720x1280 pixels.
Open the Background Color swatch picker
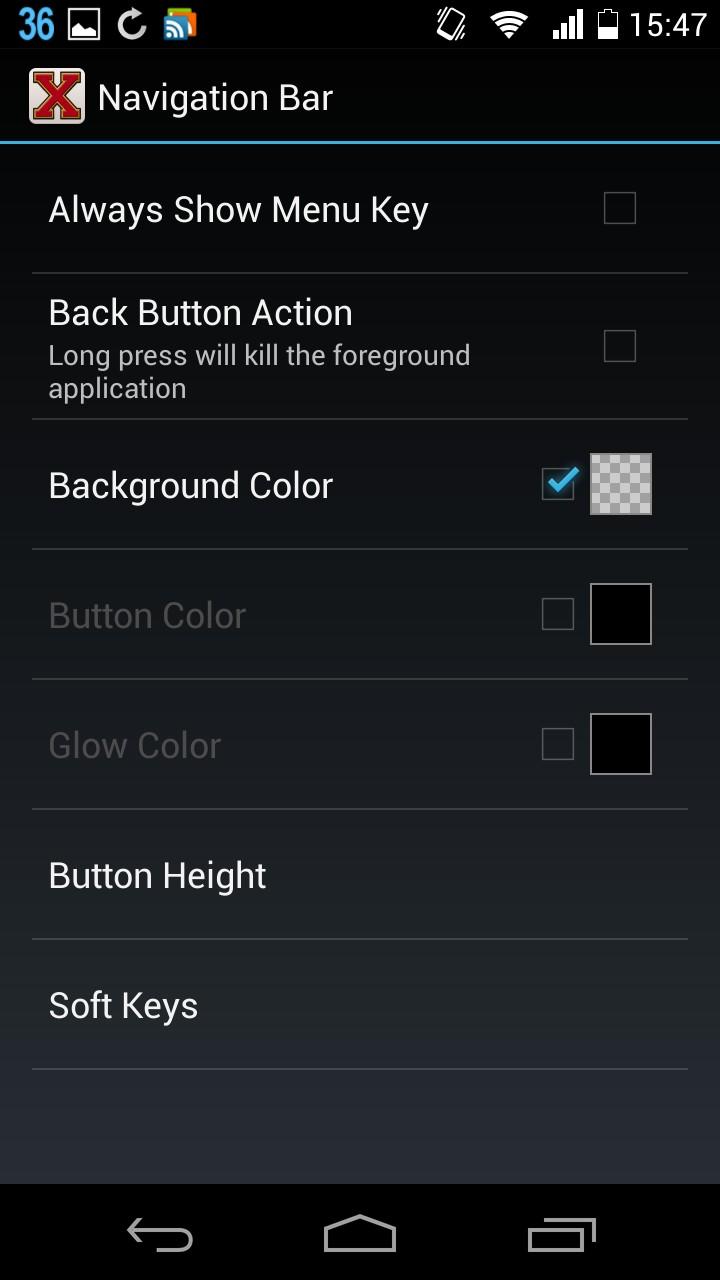(621, 484)
